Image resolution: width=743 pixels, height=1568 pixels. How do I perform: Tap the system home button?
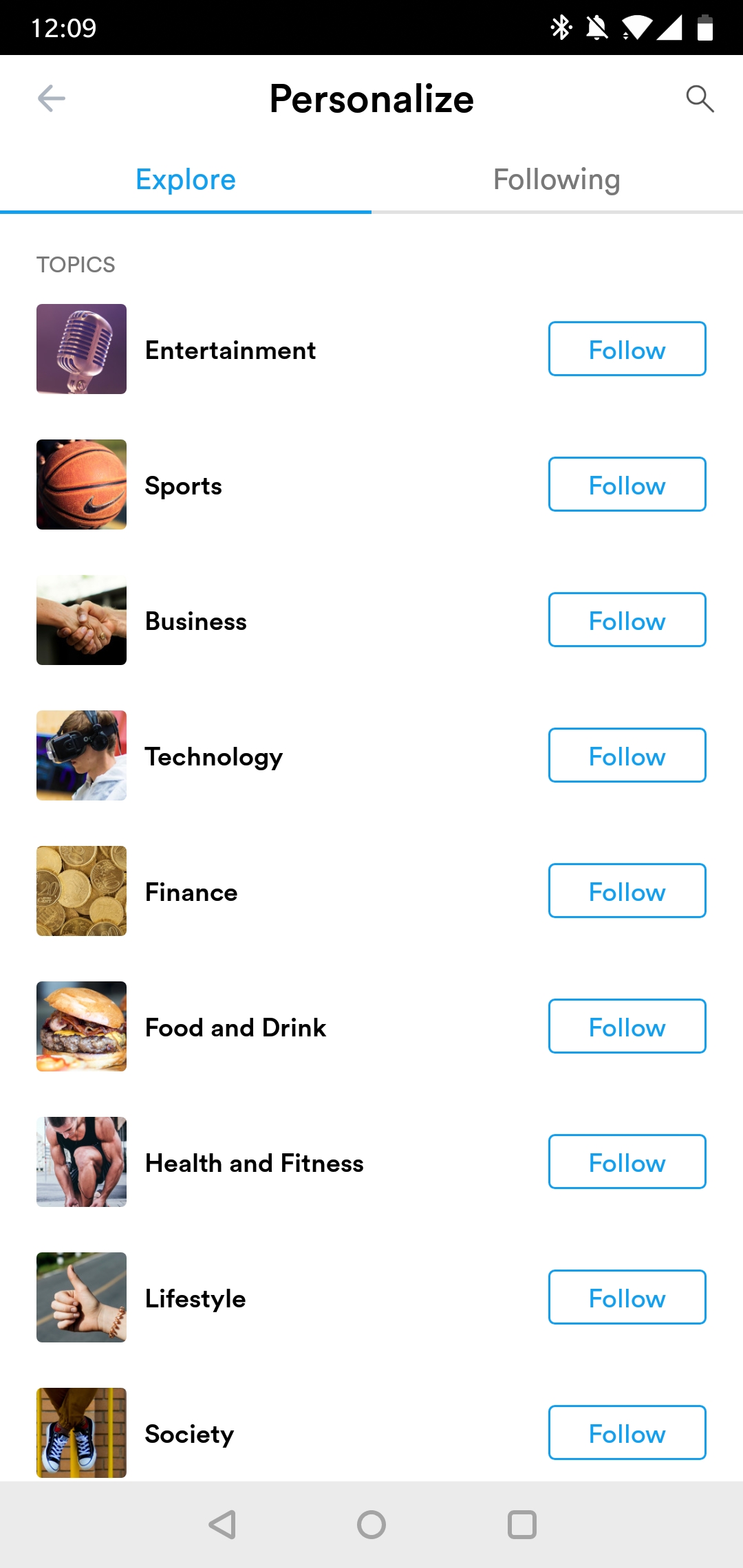(371, 1525)
